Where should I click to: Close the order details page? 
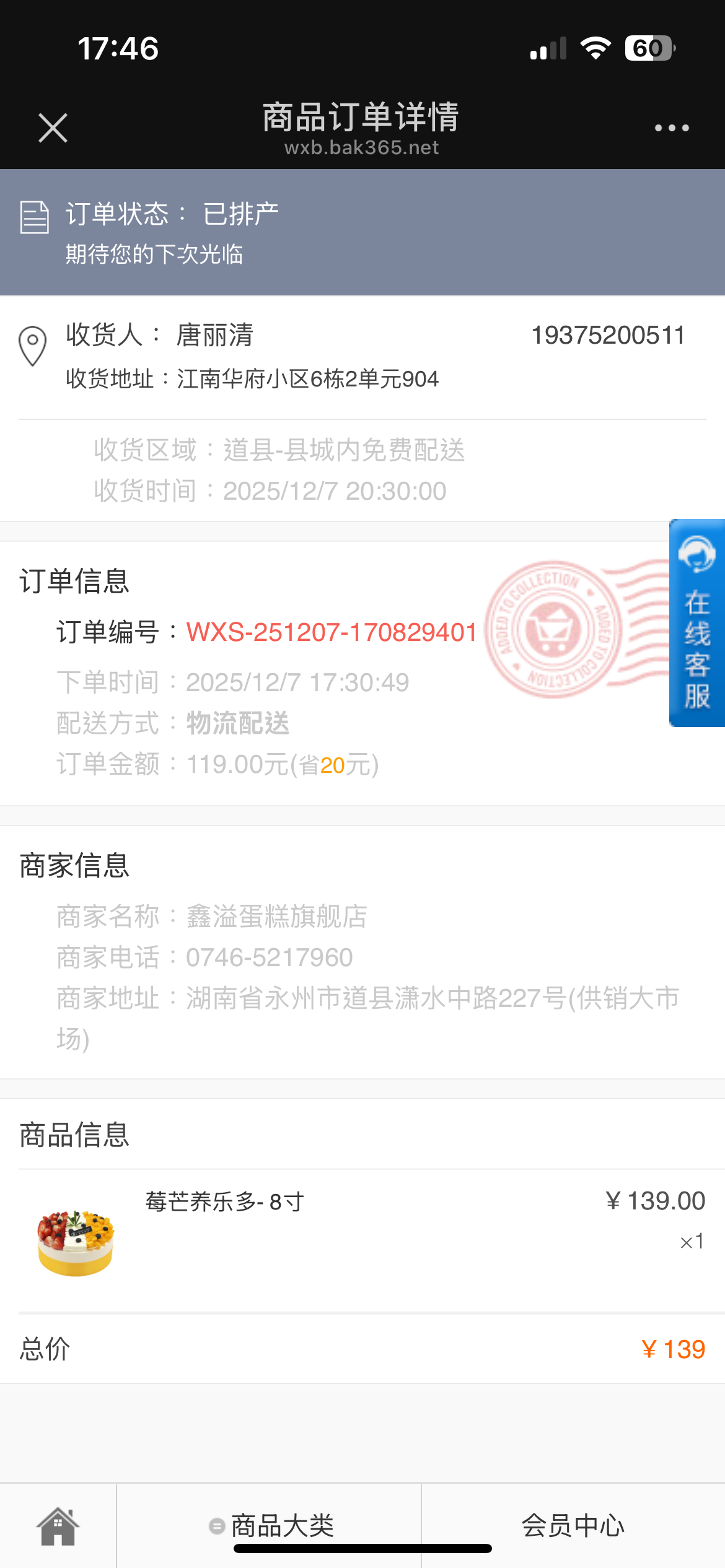pyautogui.click(x=53, y=128)
